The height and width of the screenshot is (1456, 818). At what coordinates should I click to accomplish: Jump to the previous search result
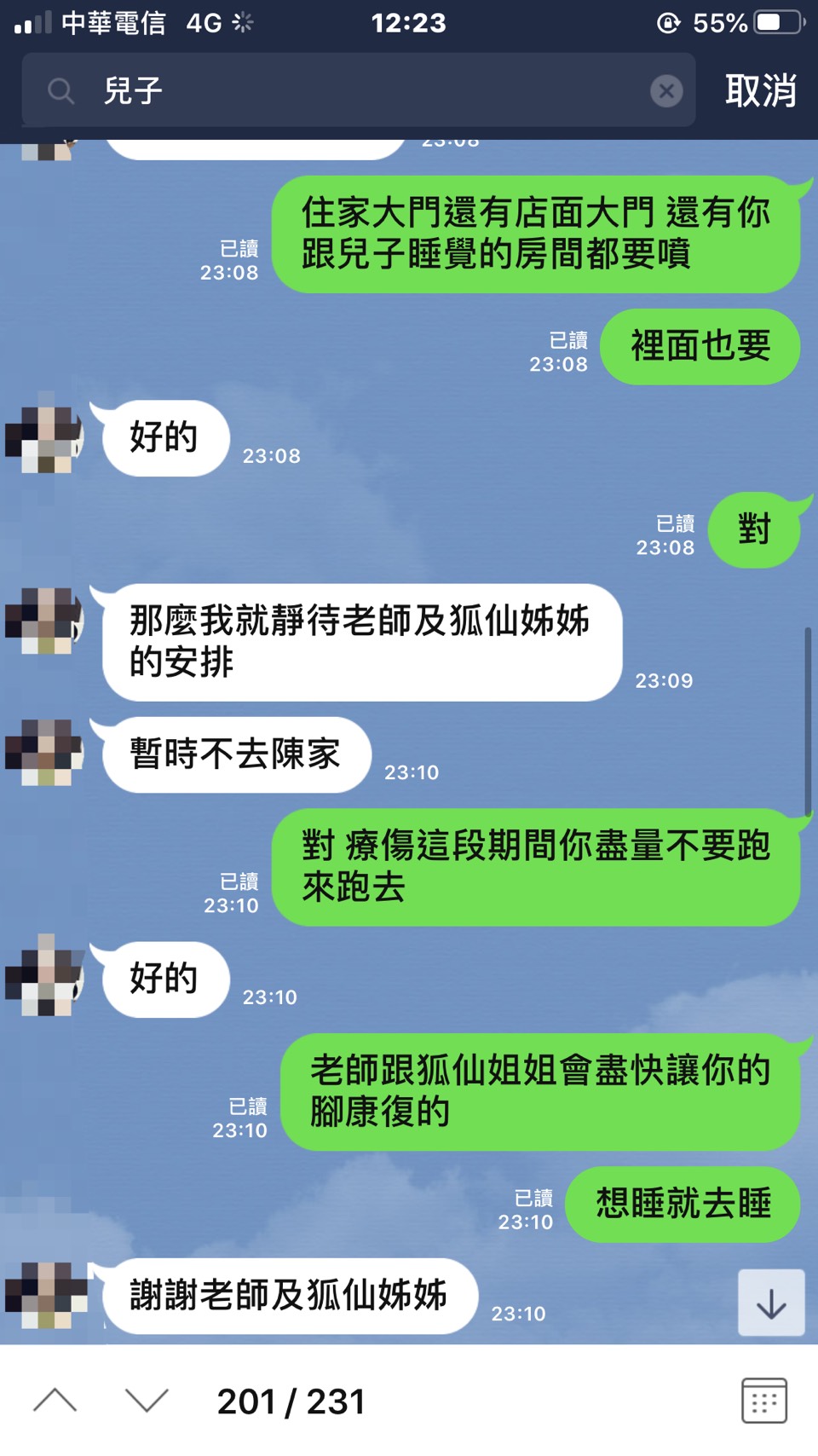[x=55, y=1401]
